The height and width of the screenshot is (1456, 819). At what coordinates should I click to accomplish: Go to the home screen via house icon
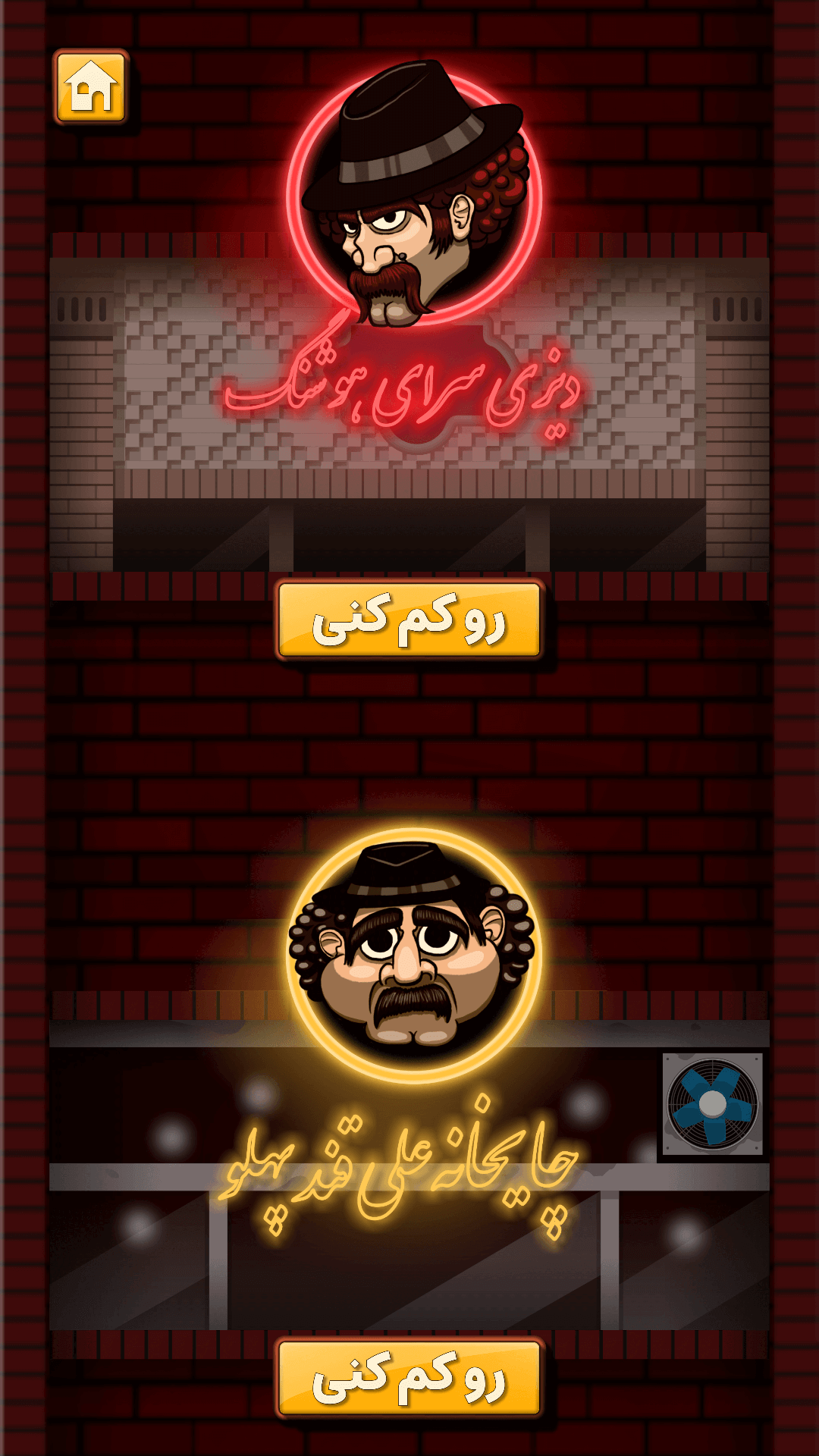pyautogui.click(x=91, y=87)
